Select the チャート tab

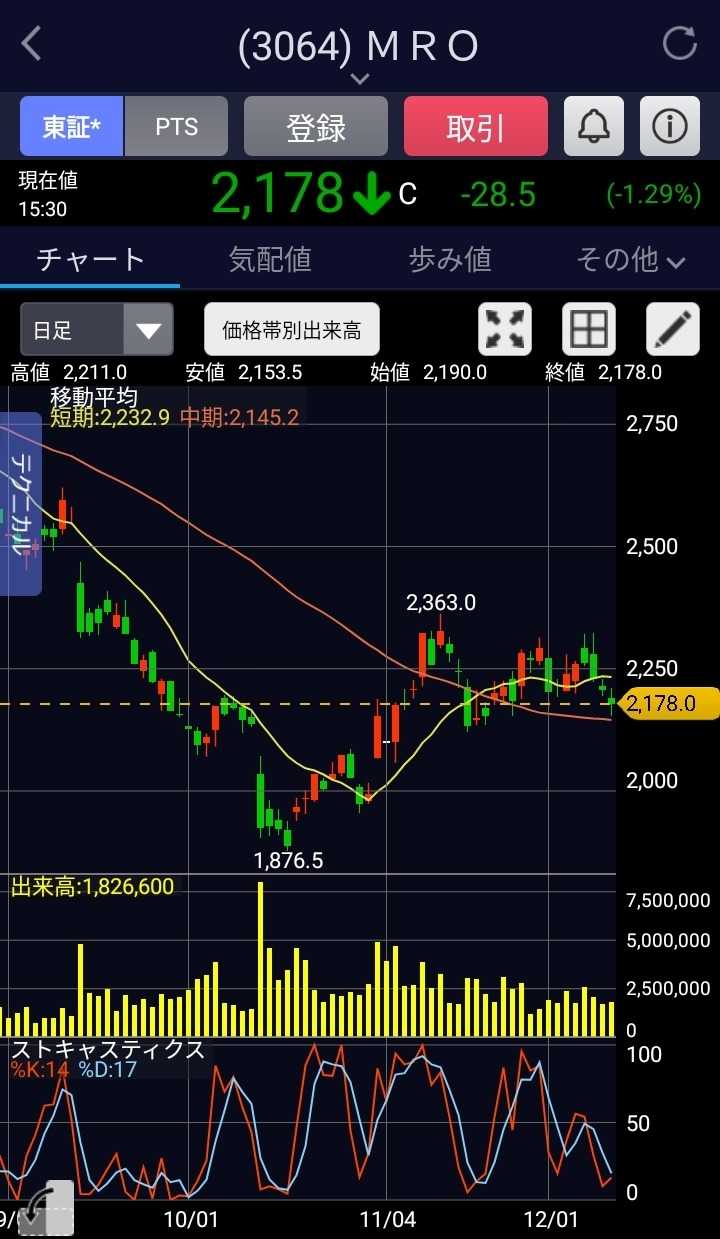tap(90, 260)
